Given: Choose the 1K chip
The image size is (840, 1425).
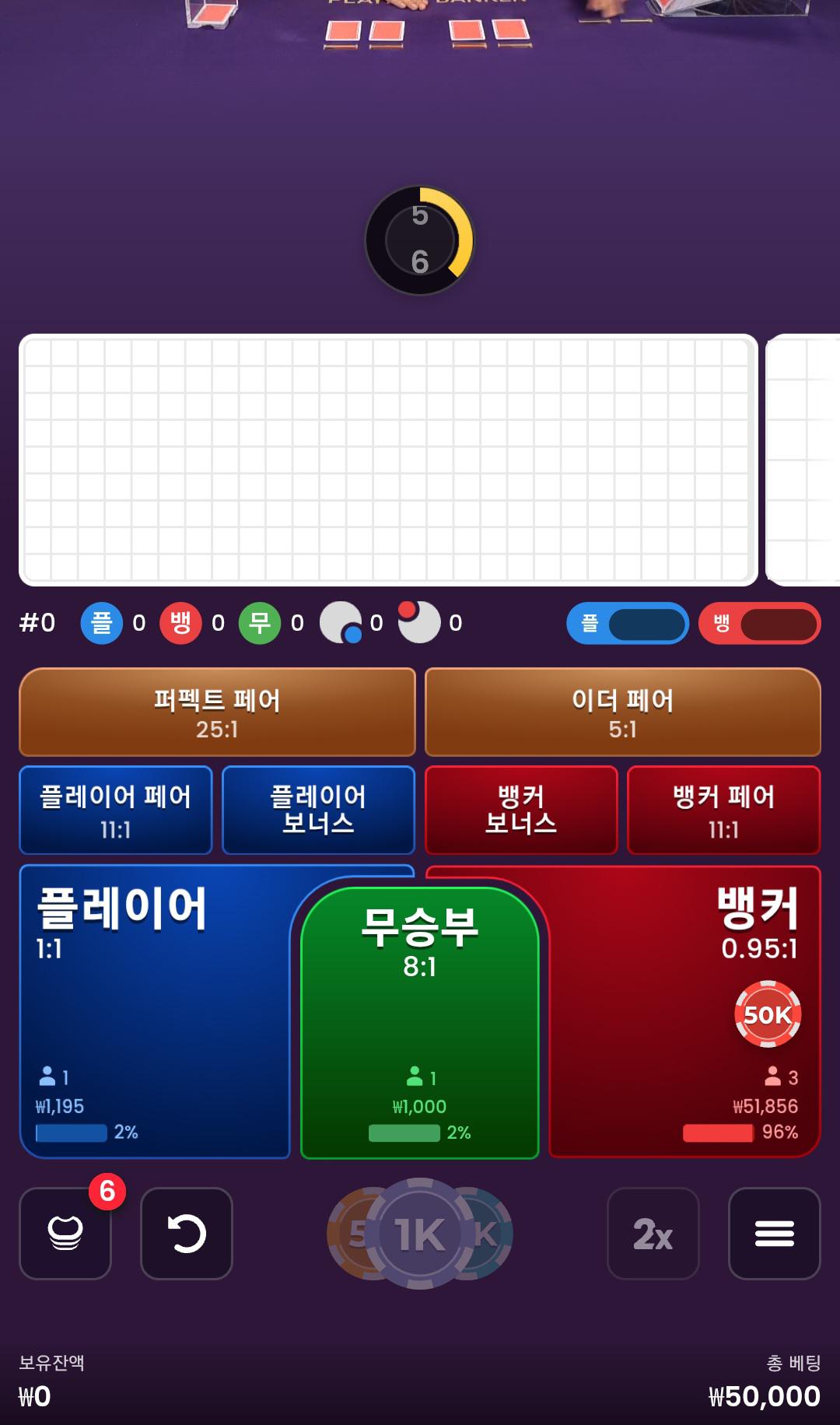Looking at the screenshot, I should (x=420, y=1234).
